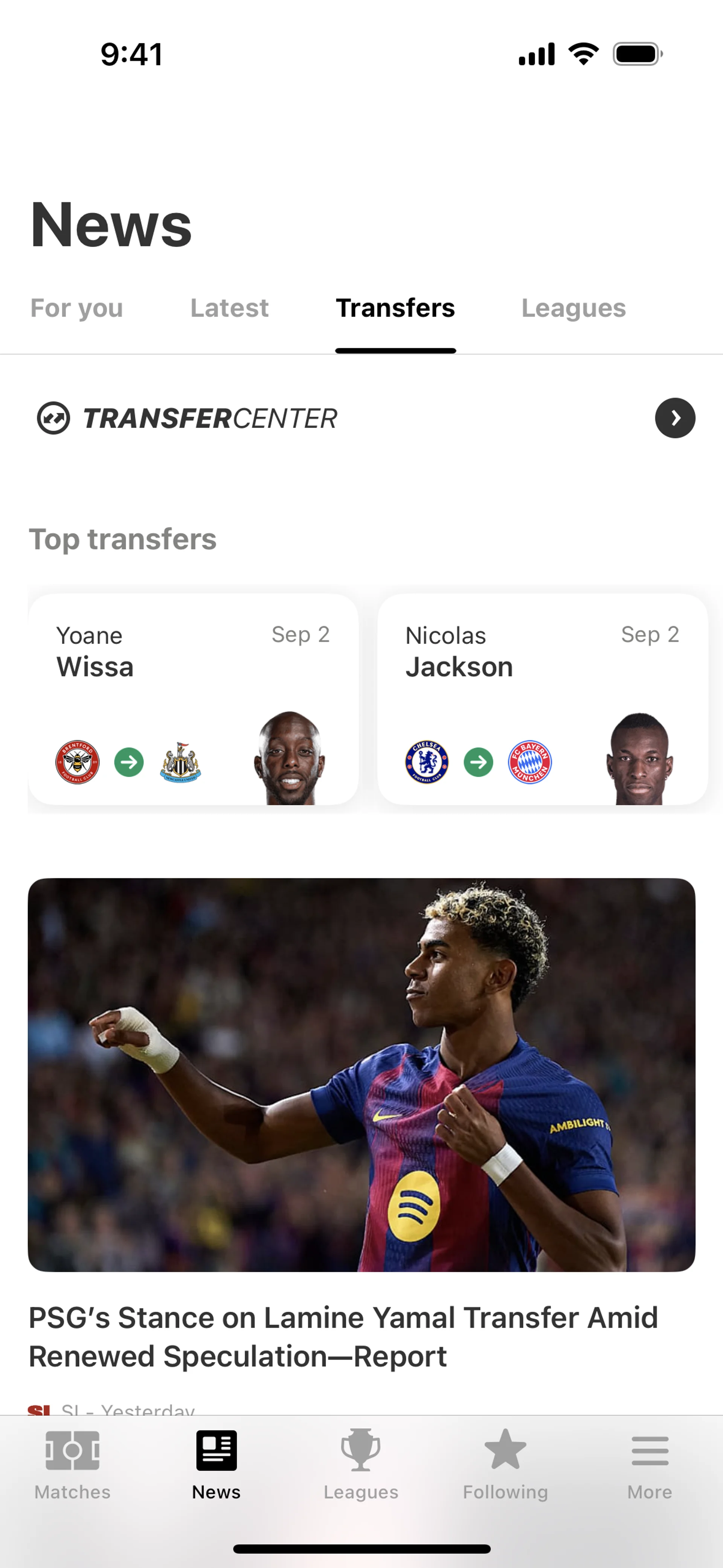
Task: Open Yoane Wissa transfer card
Action: 193,699
